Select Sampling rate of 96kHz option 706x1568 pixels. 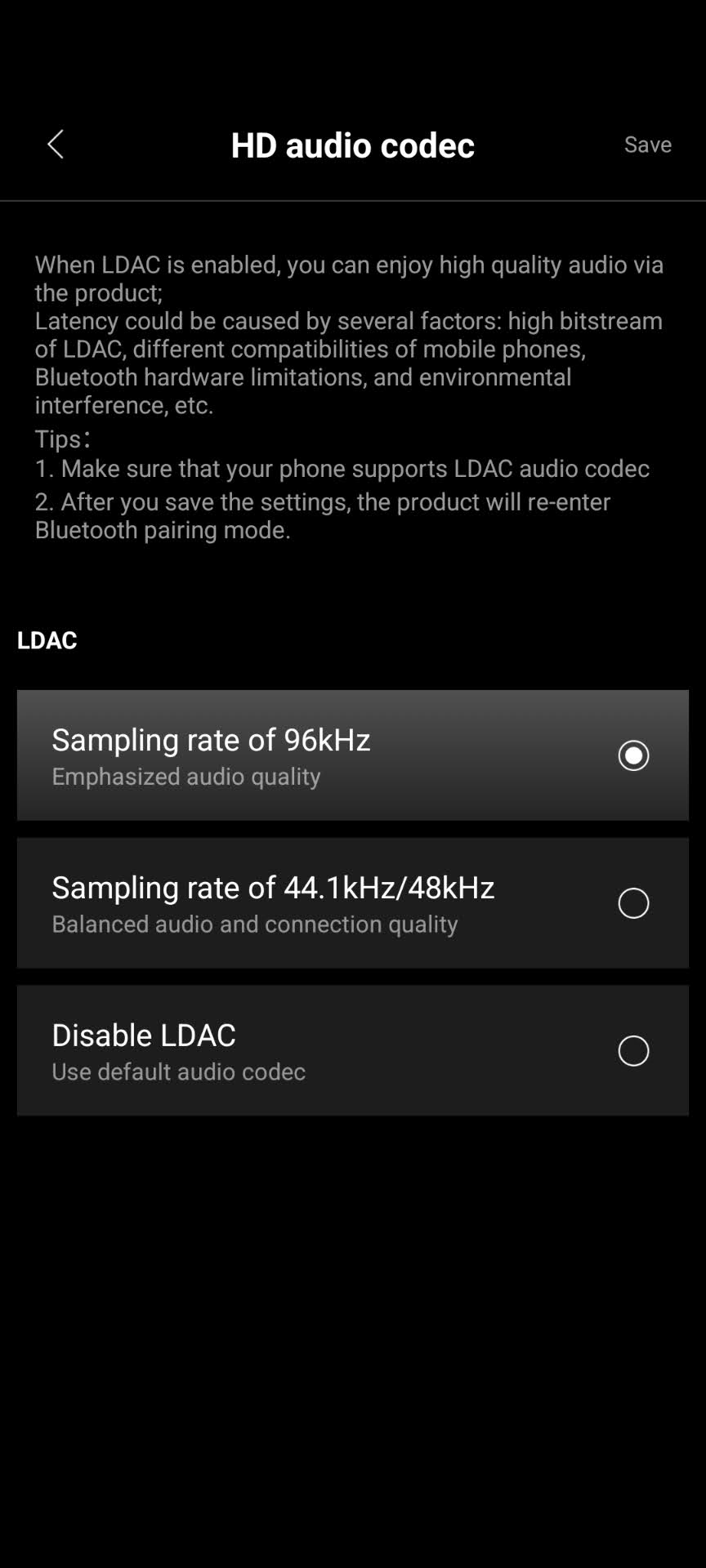(x=632, y=755)
